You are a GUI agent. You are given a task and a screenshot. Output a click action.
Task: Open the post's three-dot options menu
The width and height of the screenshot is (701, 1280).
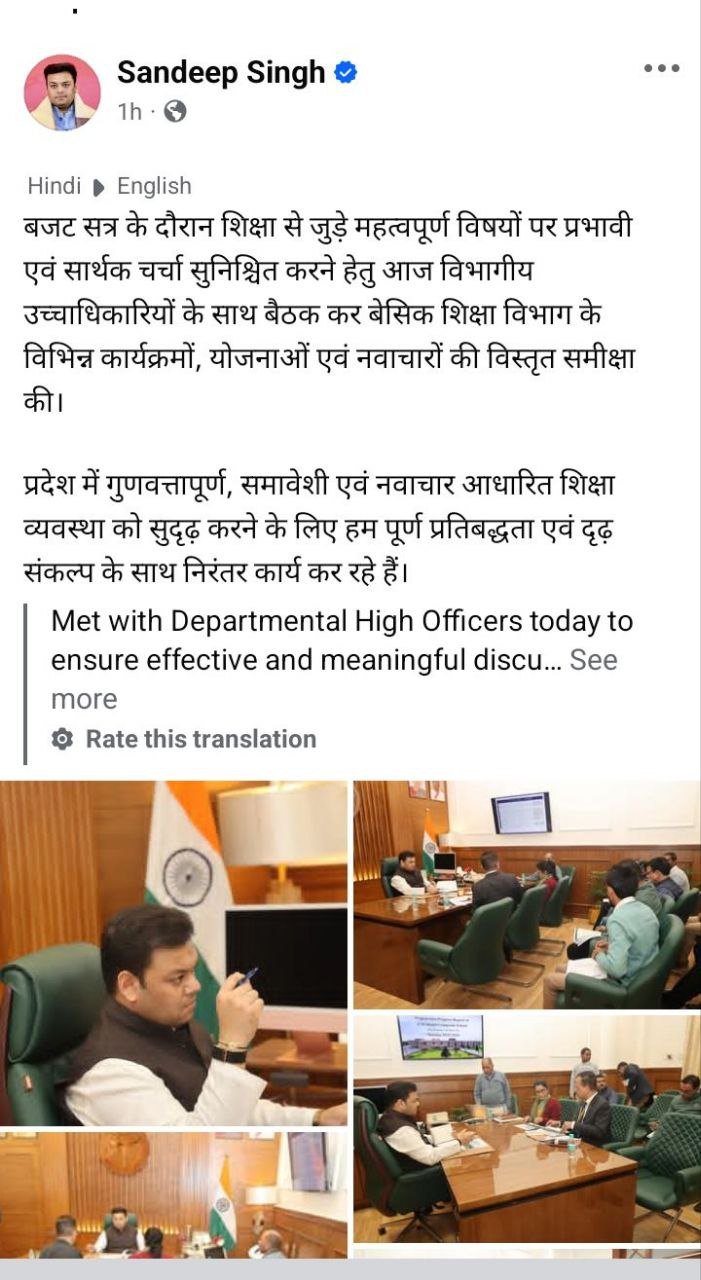coord(661,69)
